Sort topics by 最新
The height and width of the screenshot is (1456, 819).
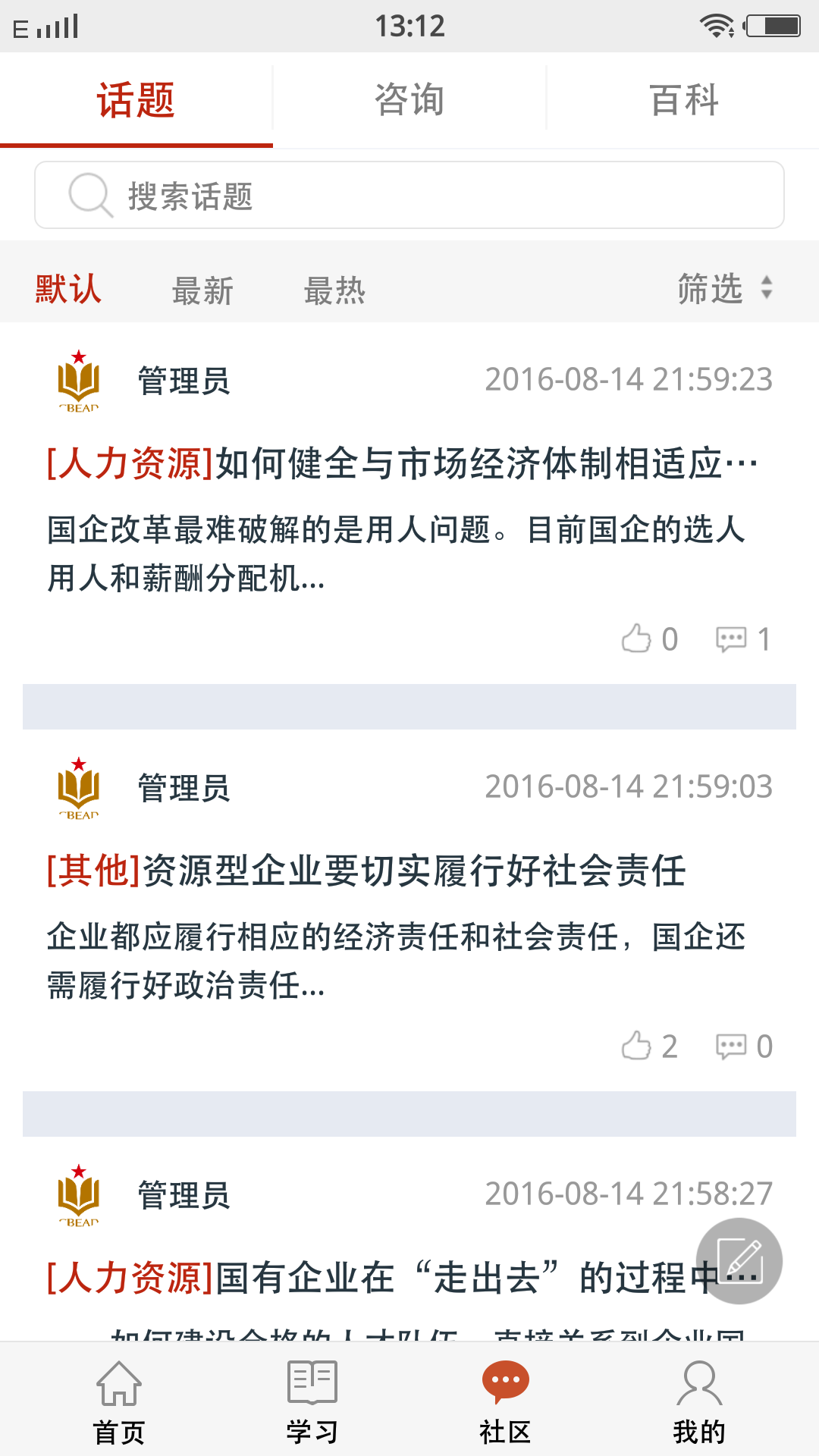tap(202, 290)
